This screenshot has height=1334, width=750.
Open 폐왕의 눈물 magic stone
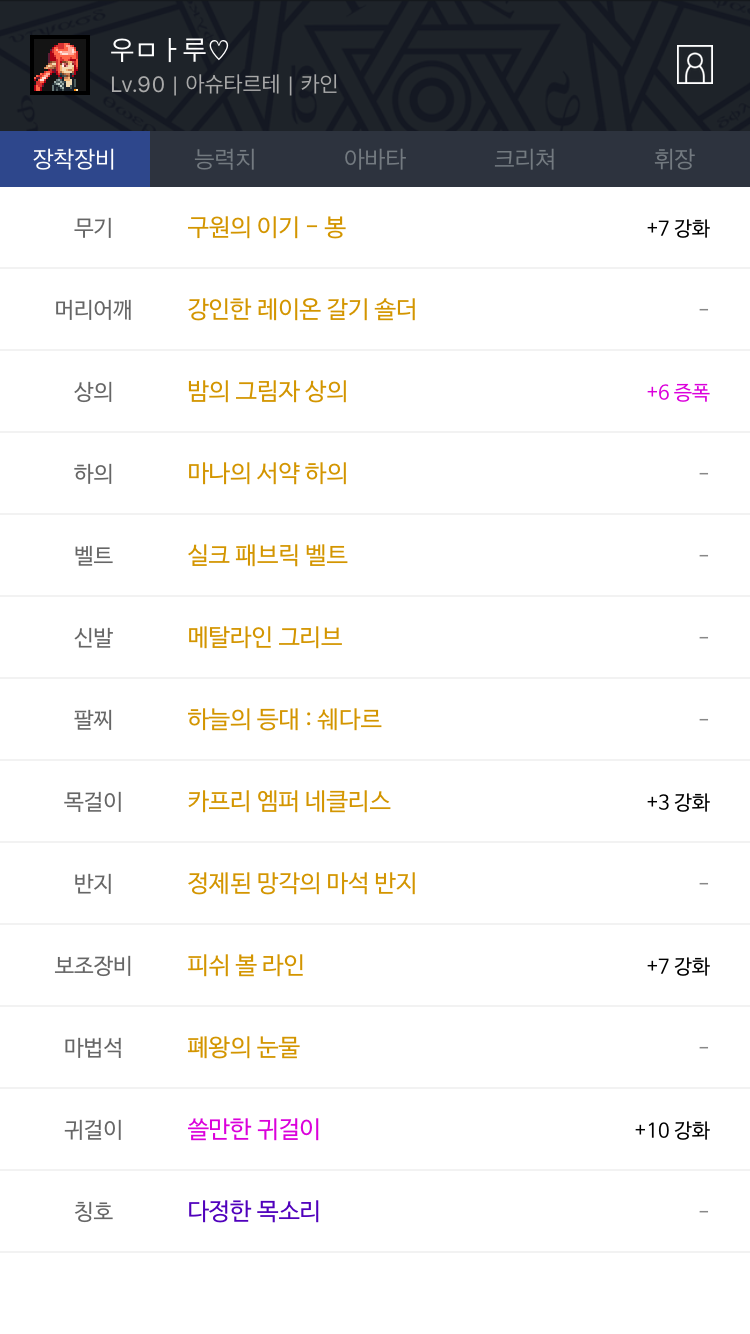375,1048
